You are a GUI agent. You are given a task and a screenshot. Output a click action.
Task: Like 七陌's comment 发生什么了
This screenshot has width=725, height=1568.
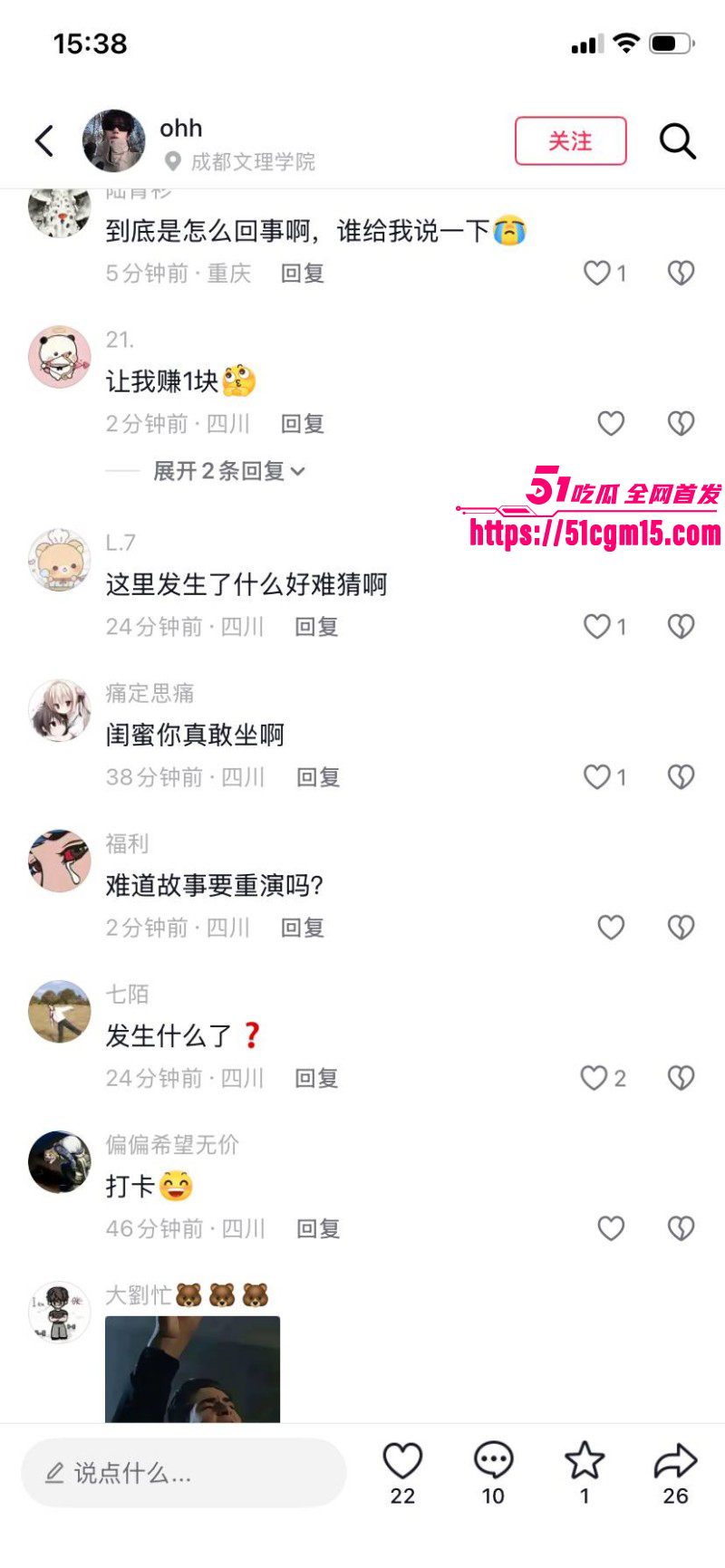tap(594, 1078)
